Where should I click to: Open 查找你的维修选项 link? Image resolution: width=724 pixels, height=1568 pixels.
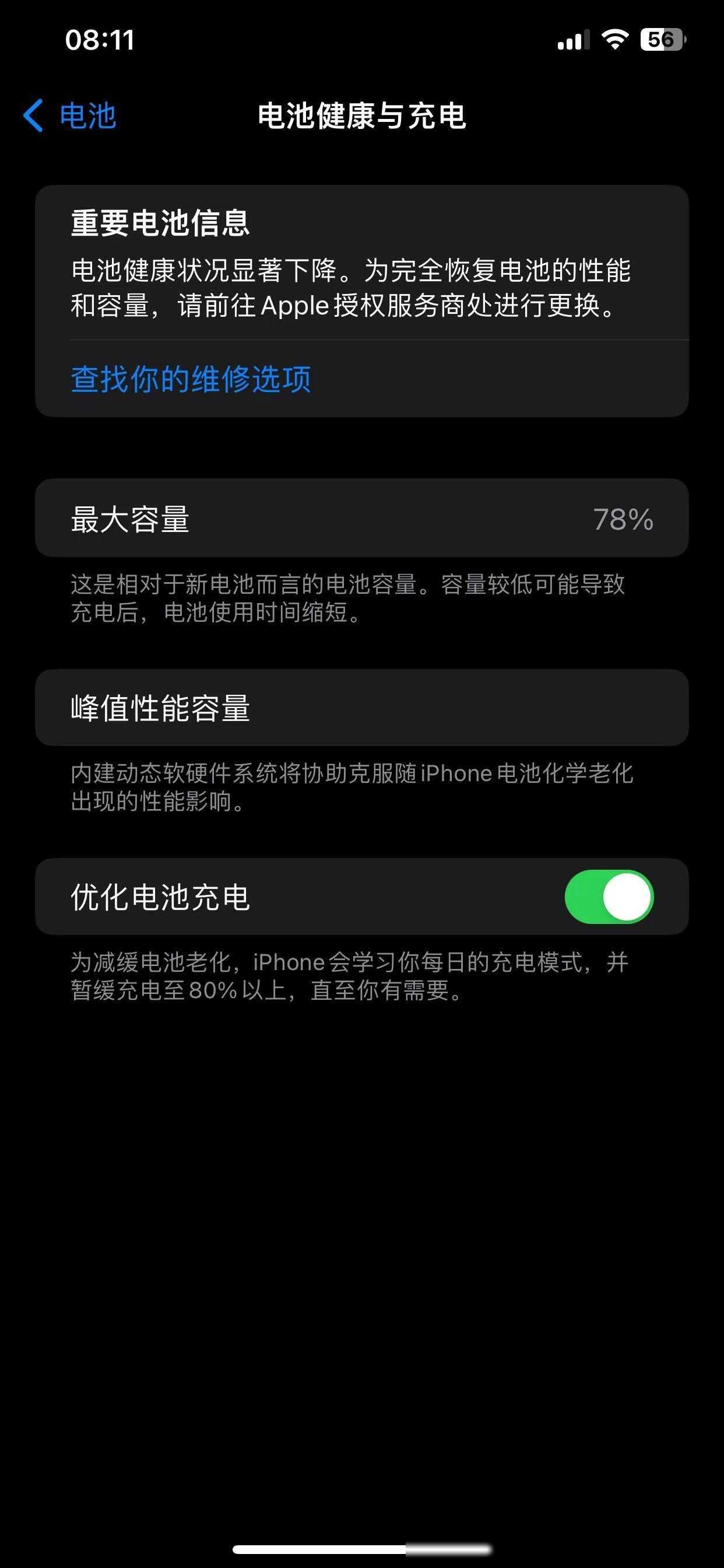[x=191, y=379]
